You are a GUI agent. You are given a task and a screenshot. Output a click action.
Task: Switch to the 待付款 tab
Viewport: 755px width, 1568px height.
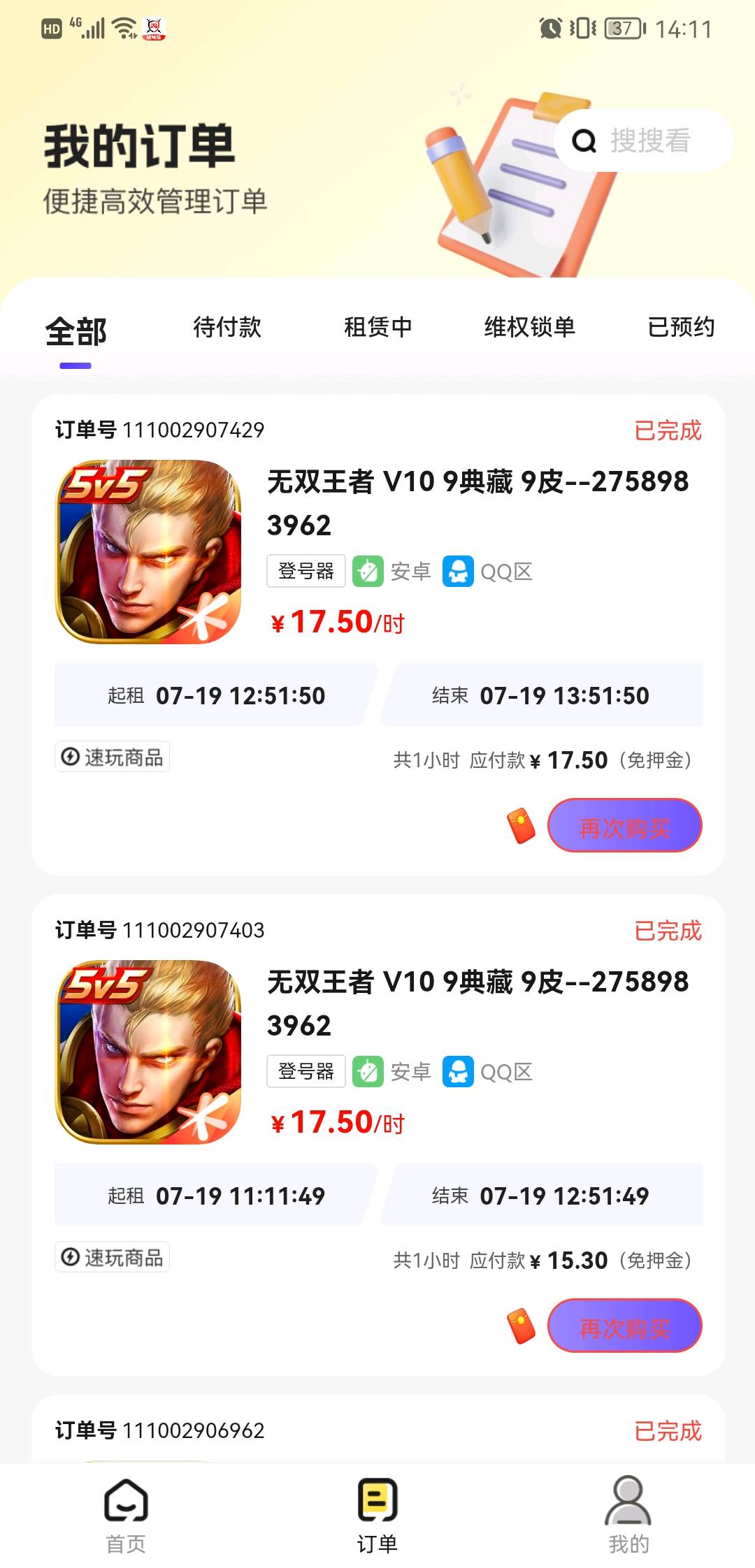coord(227,327)
